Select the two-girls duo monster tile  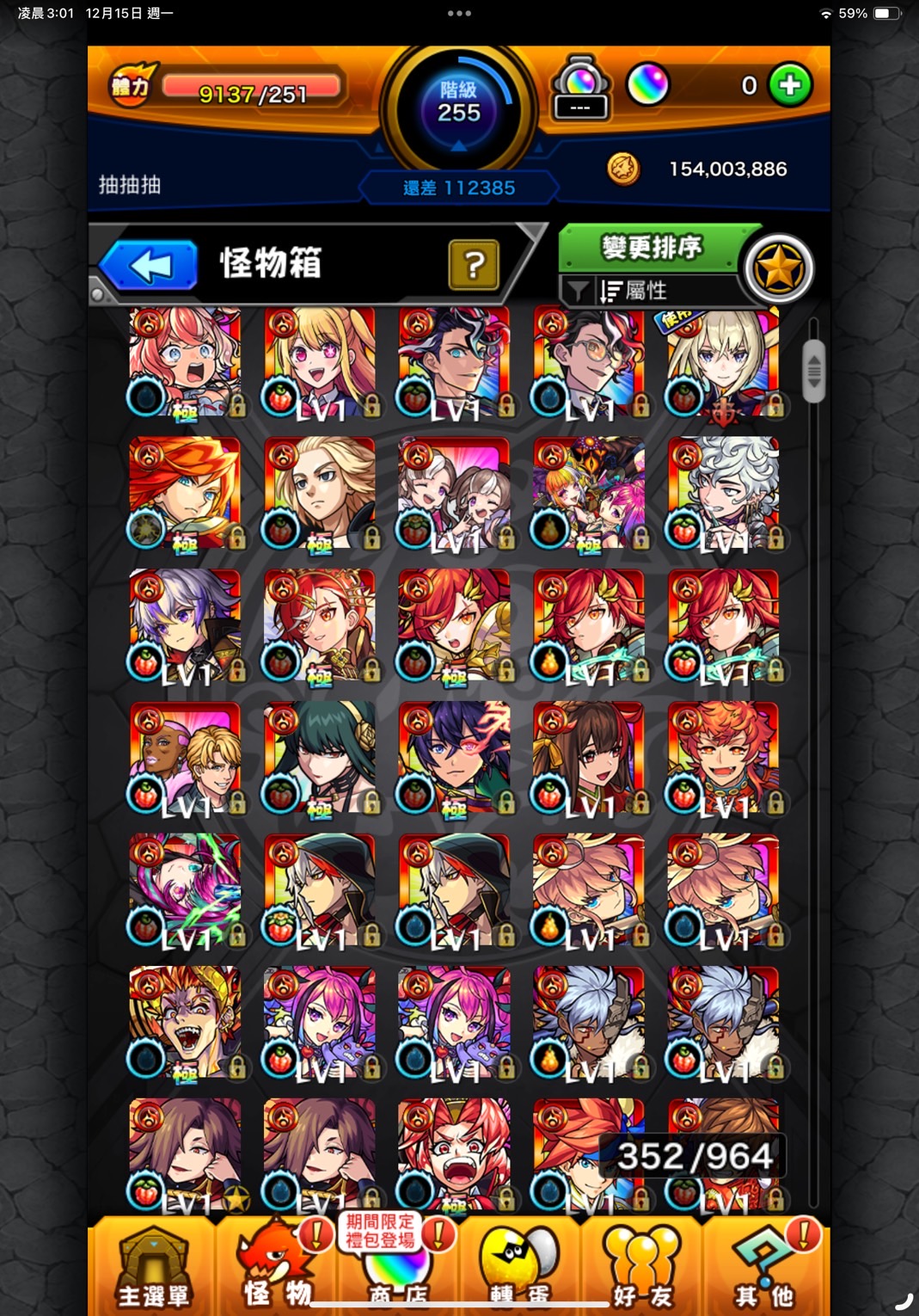454,494
